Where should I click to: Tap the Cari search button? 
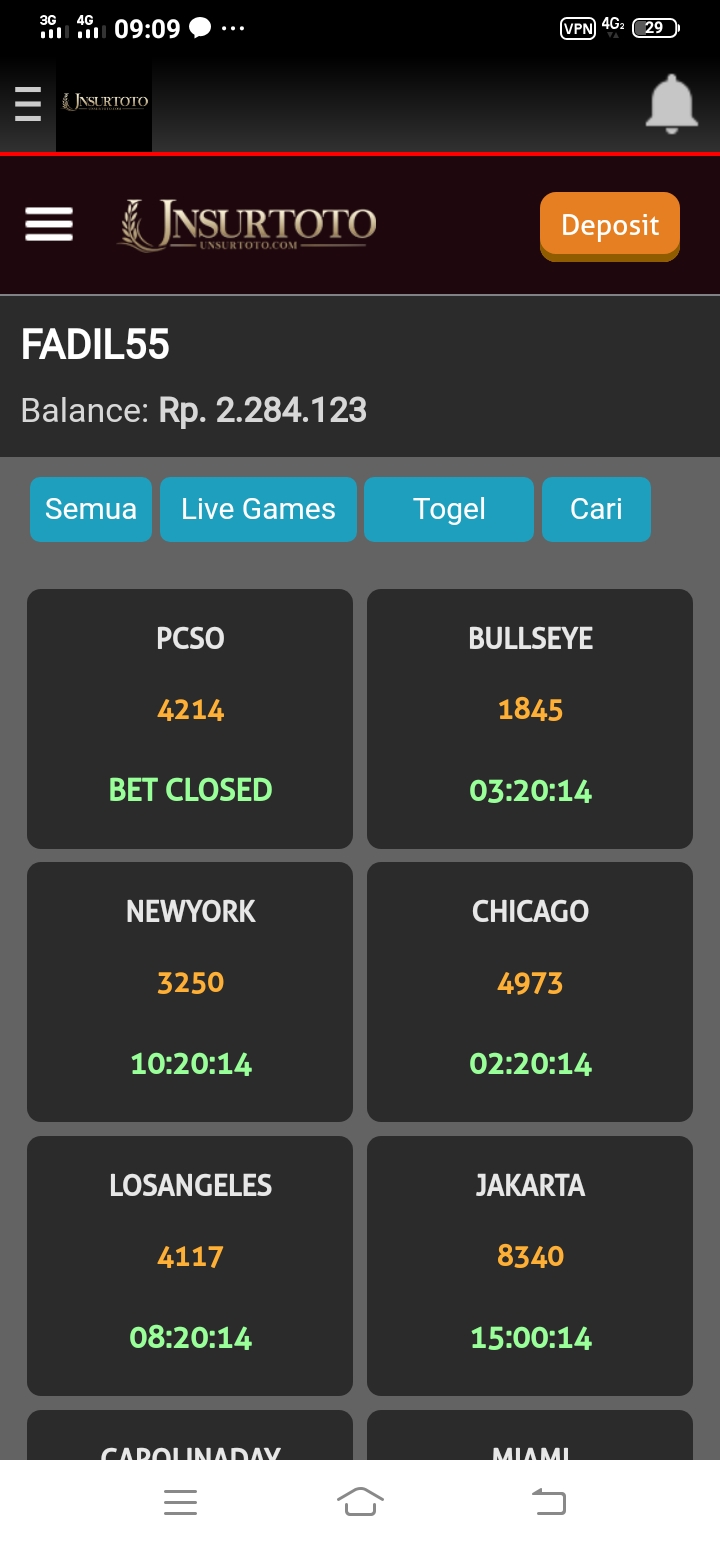tap(596, 509)
